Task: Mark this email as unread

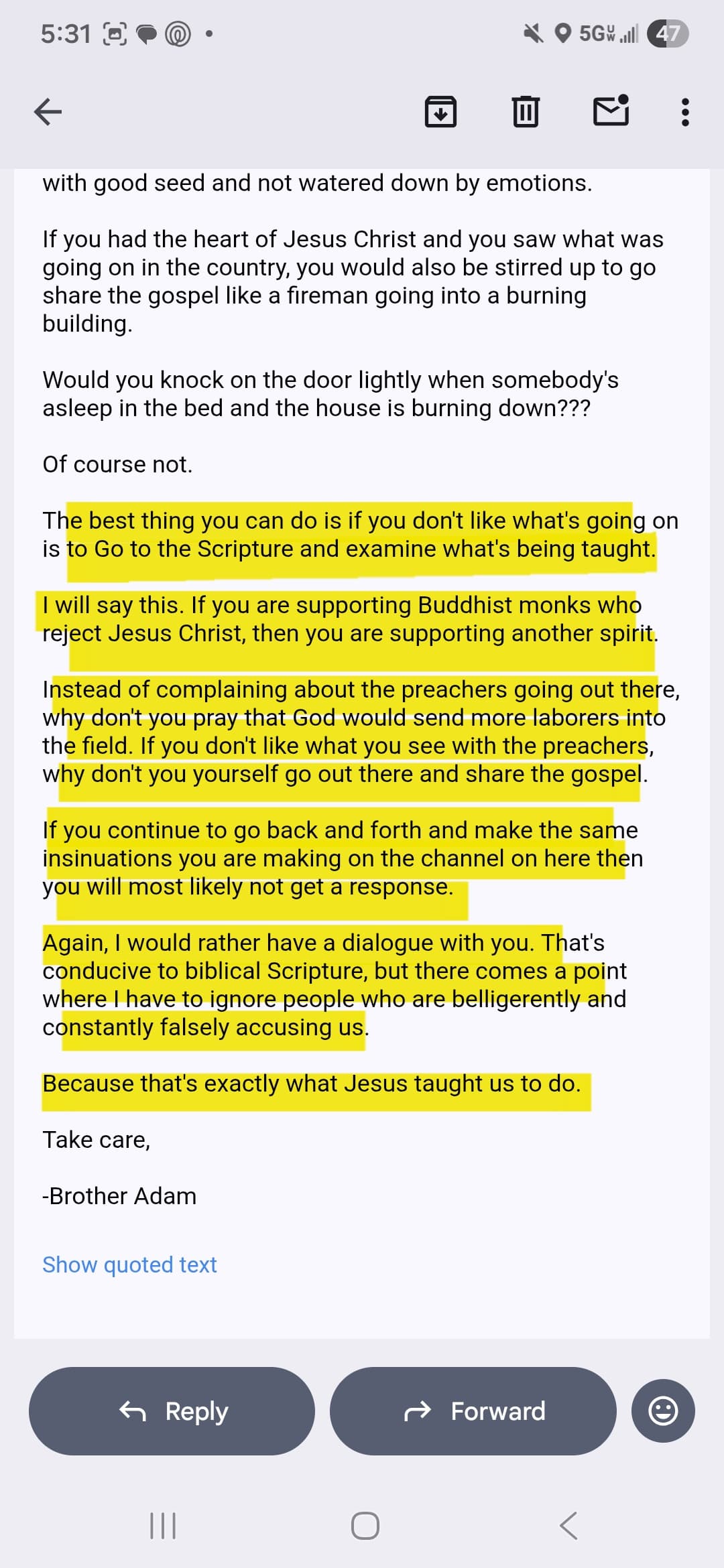Action: 611,111
